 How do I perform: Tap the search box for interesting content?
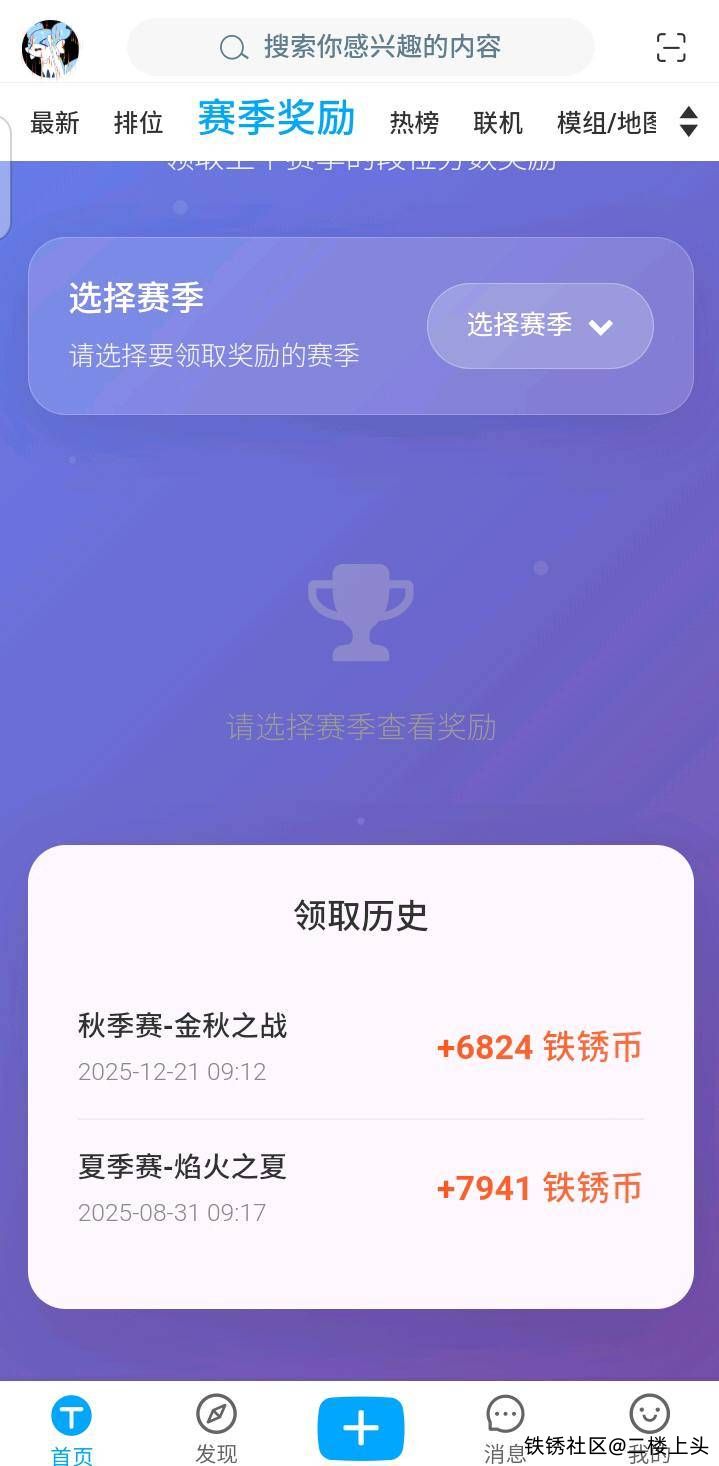point(360,47)
